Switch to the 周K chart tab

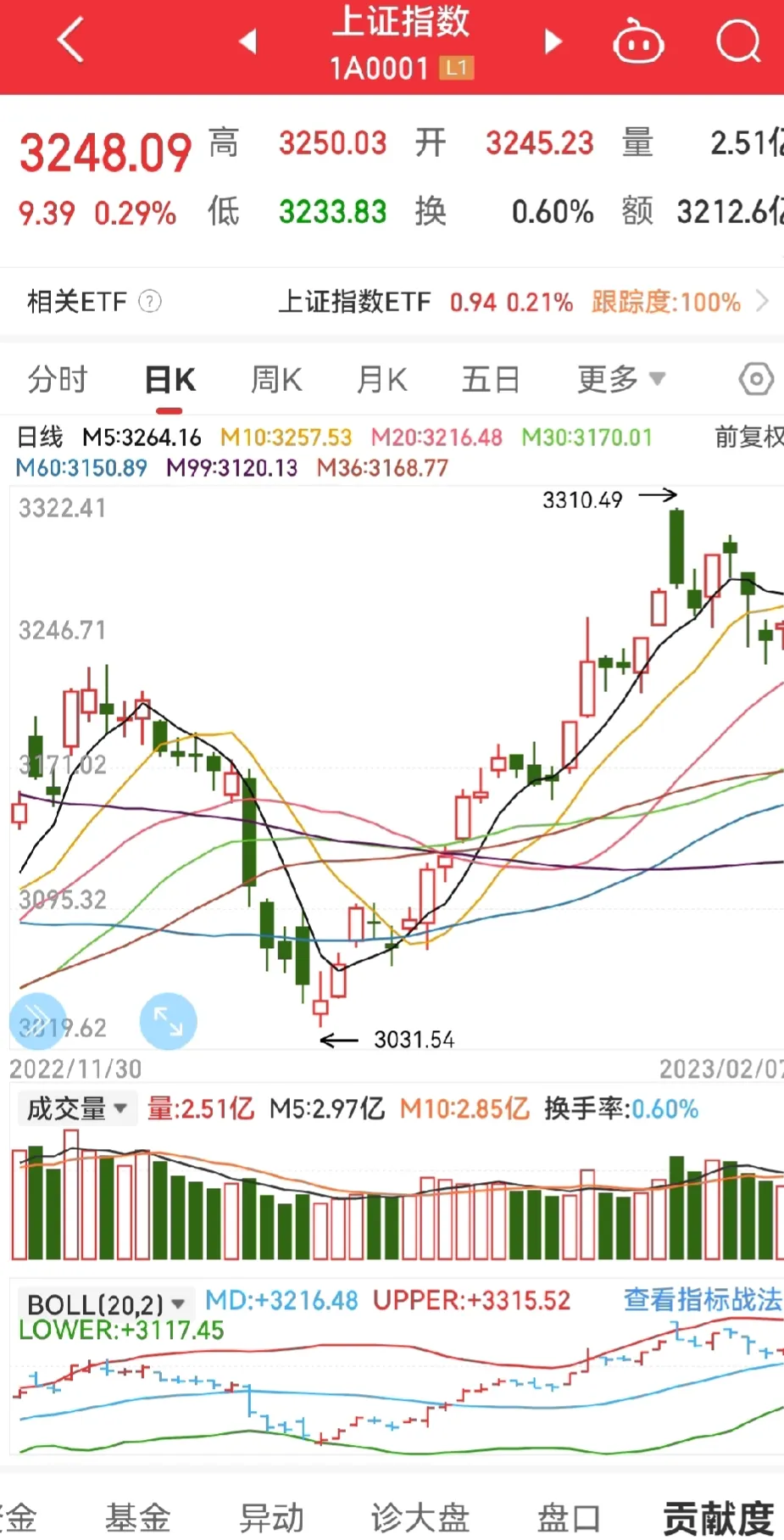click(276, 380)
